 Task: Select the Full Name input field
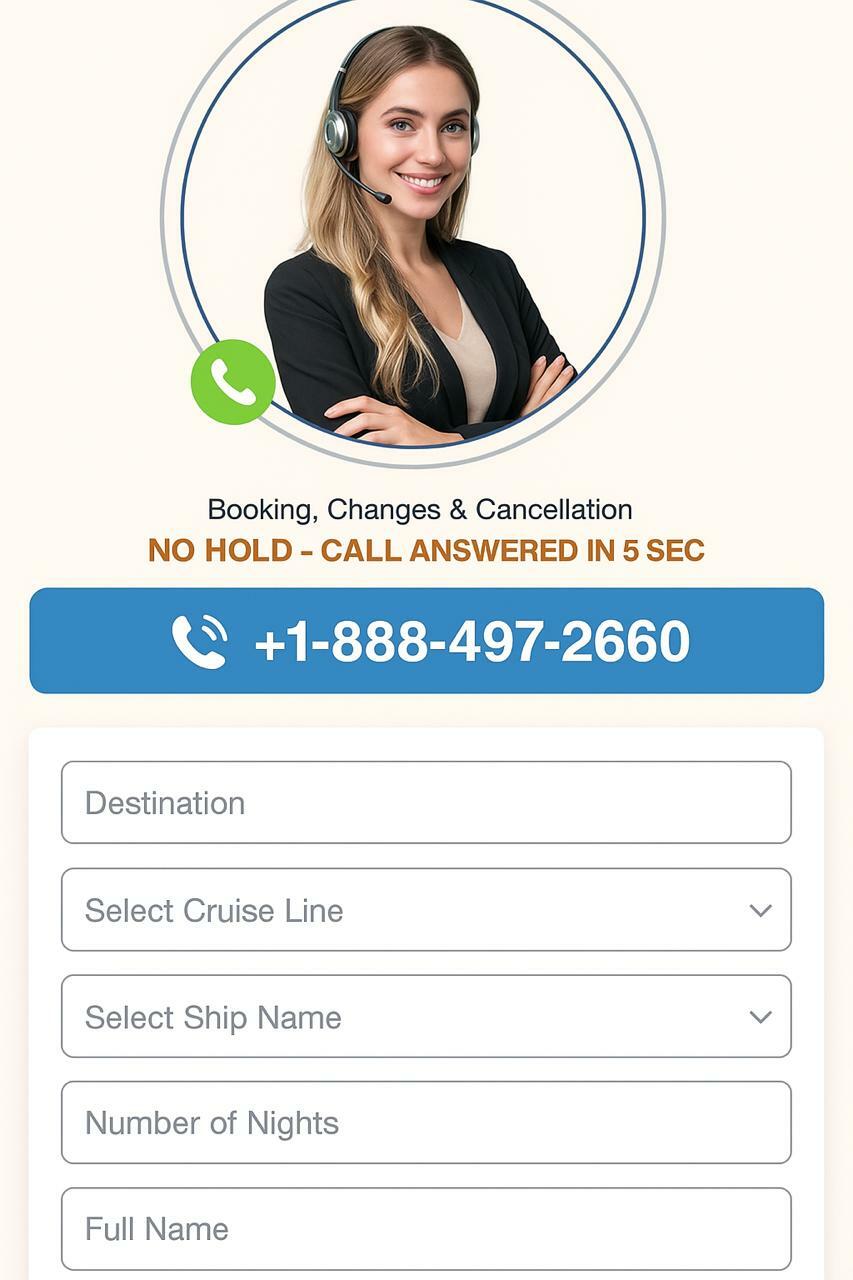click(x=426, y=1229)
